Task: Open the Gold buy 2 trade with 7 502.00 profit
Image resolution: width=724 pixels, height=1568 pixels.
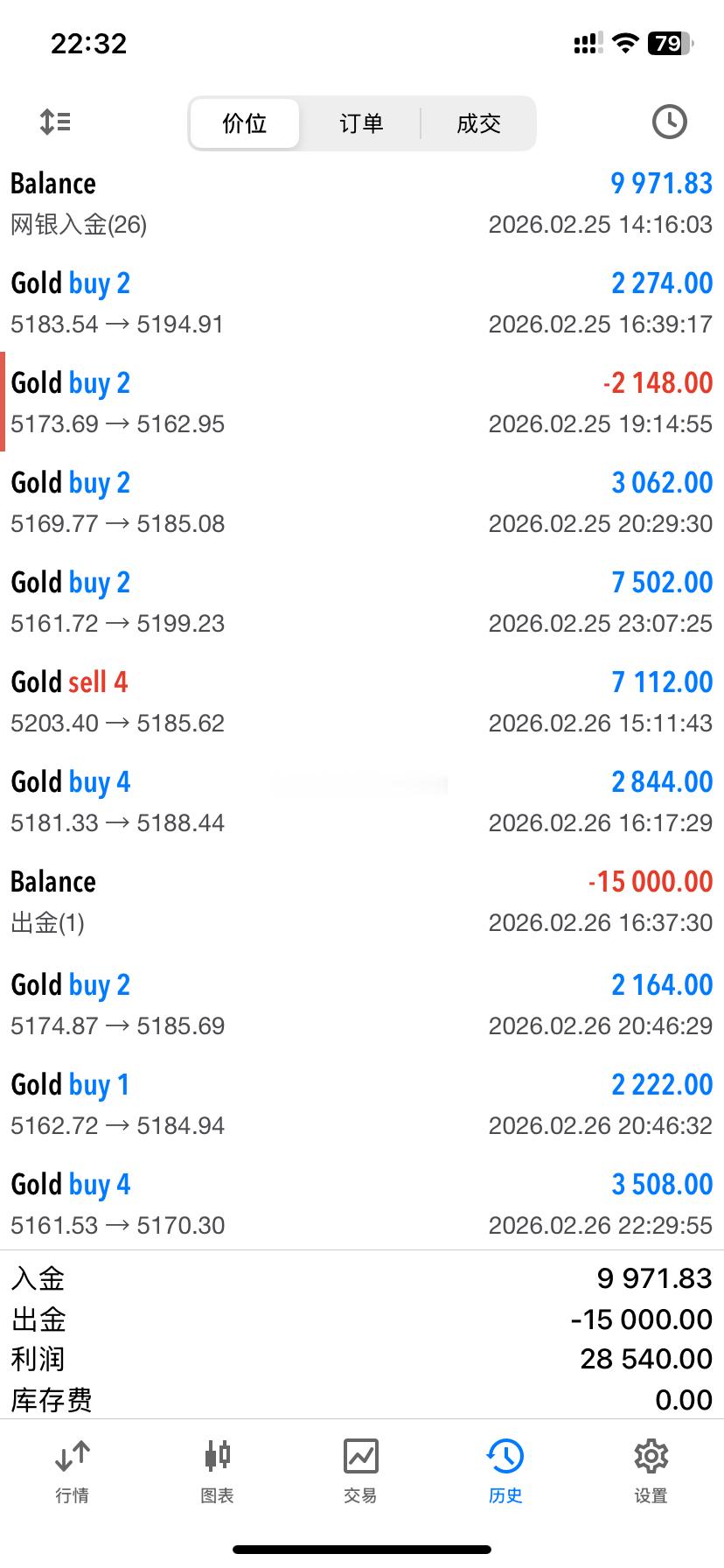Action: click(362, 602)
